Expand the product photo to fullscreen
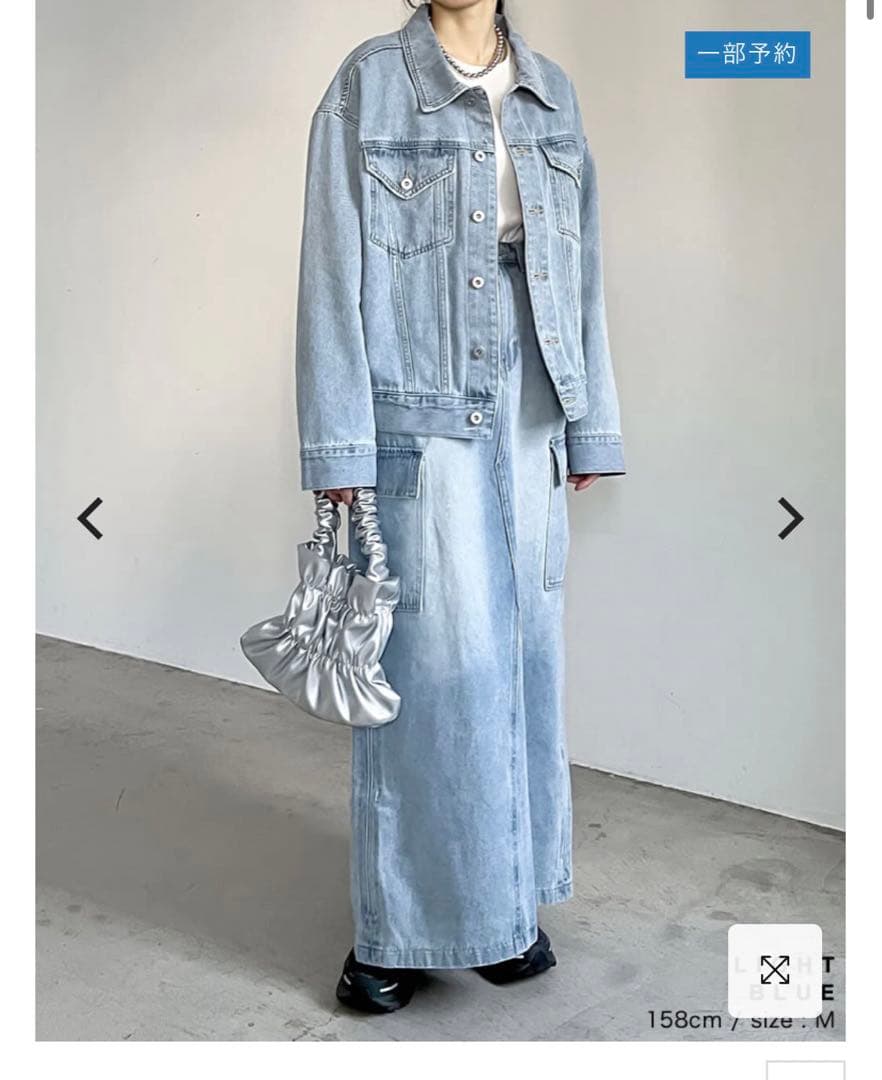The image size is (882, 1080). click(x=775, y=970)
